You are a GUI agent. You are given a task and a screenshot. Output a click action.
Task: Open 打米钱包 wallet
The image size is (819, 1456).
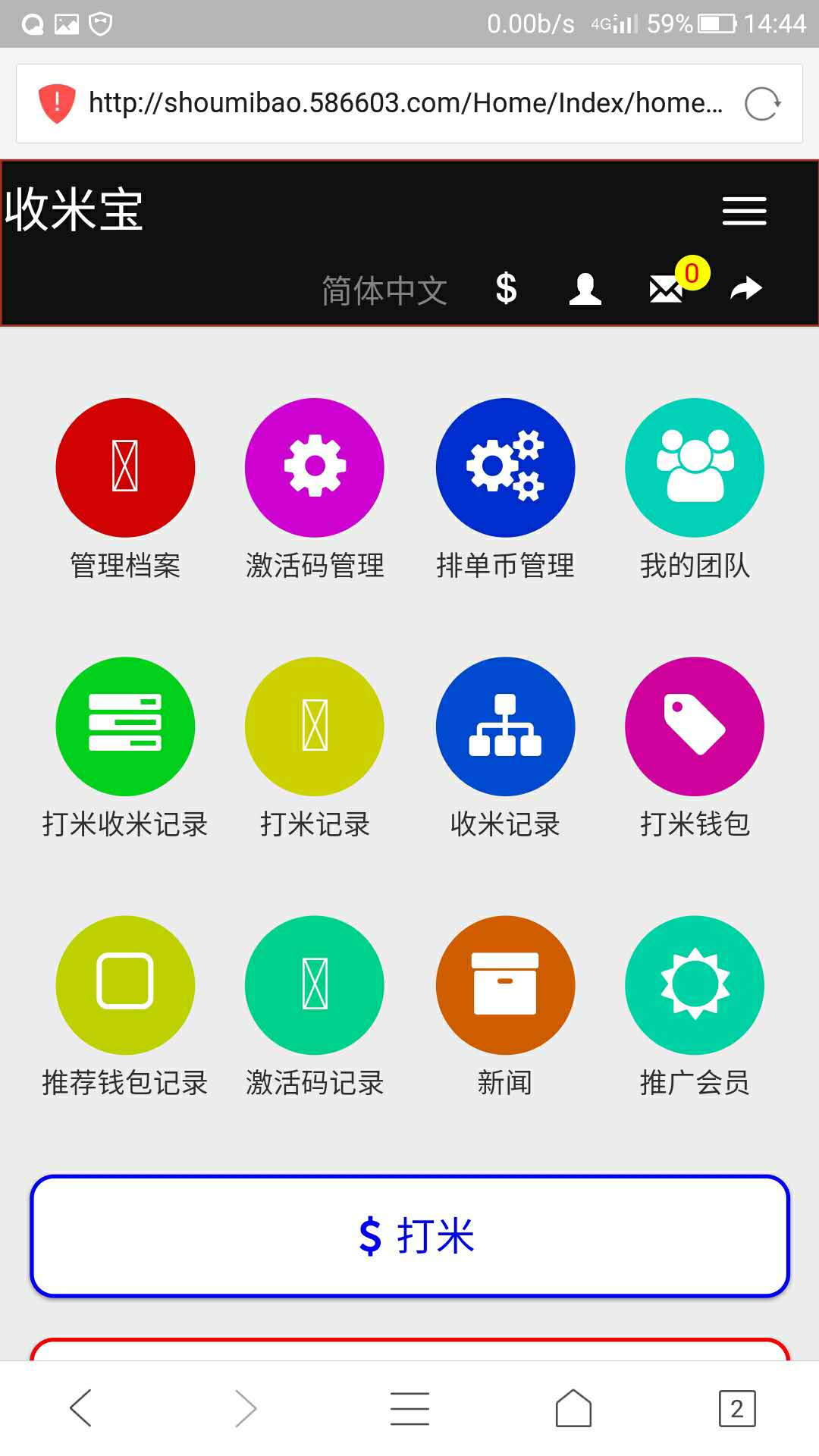pyautogui.click(x=695, y=726)
